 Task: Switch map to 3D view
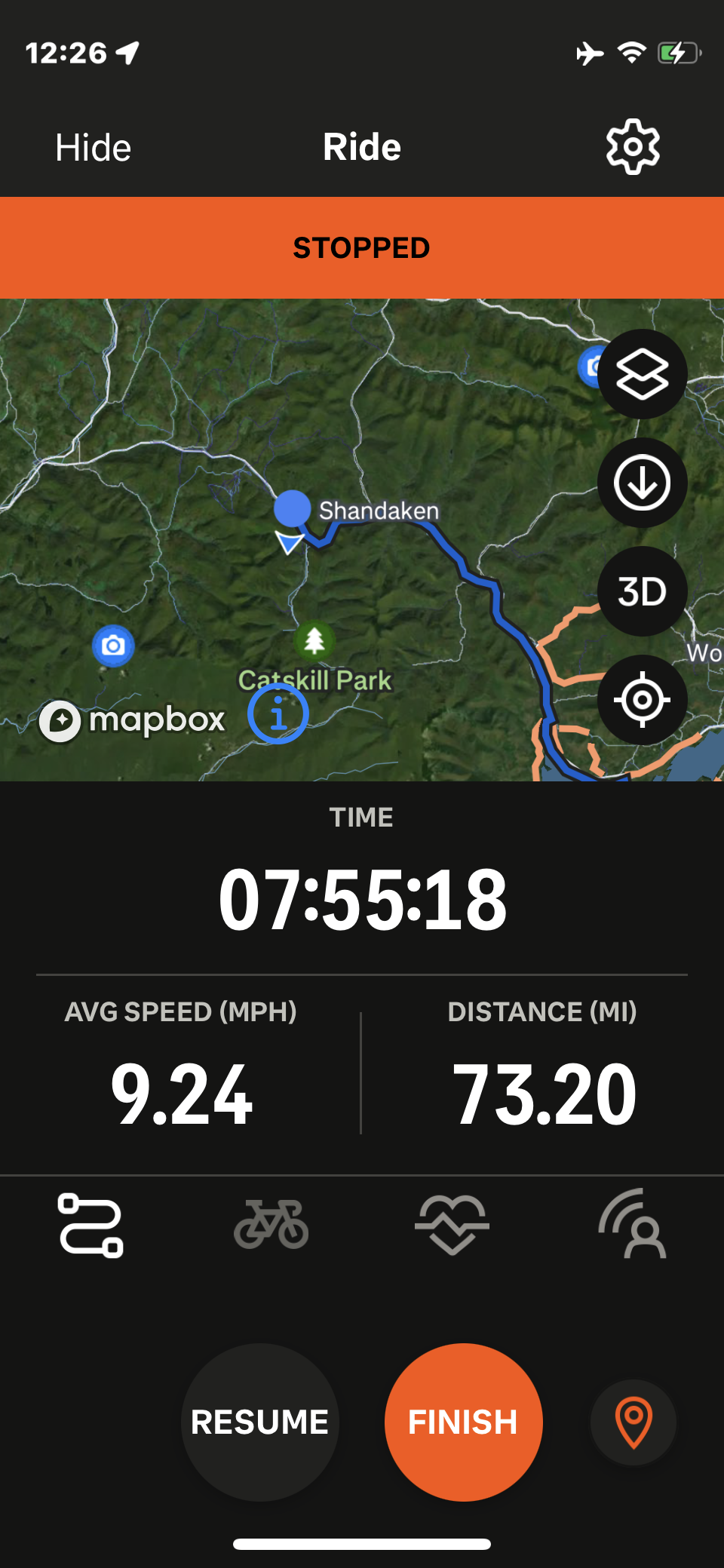pos(642,591)
